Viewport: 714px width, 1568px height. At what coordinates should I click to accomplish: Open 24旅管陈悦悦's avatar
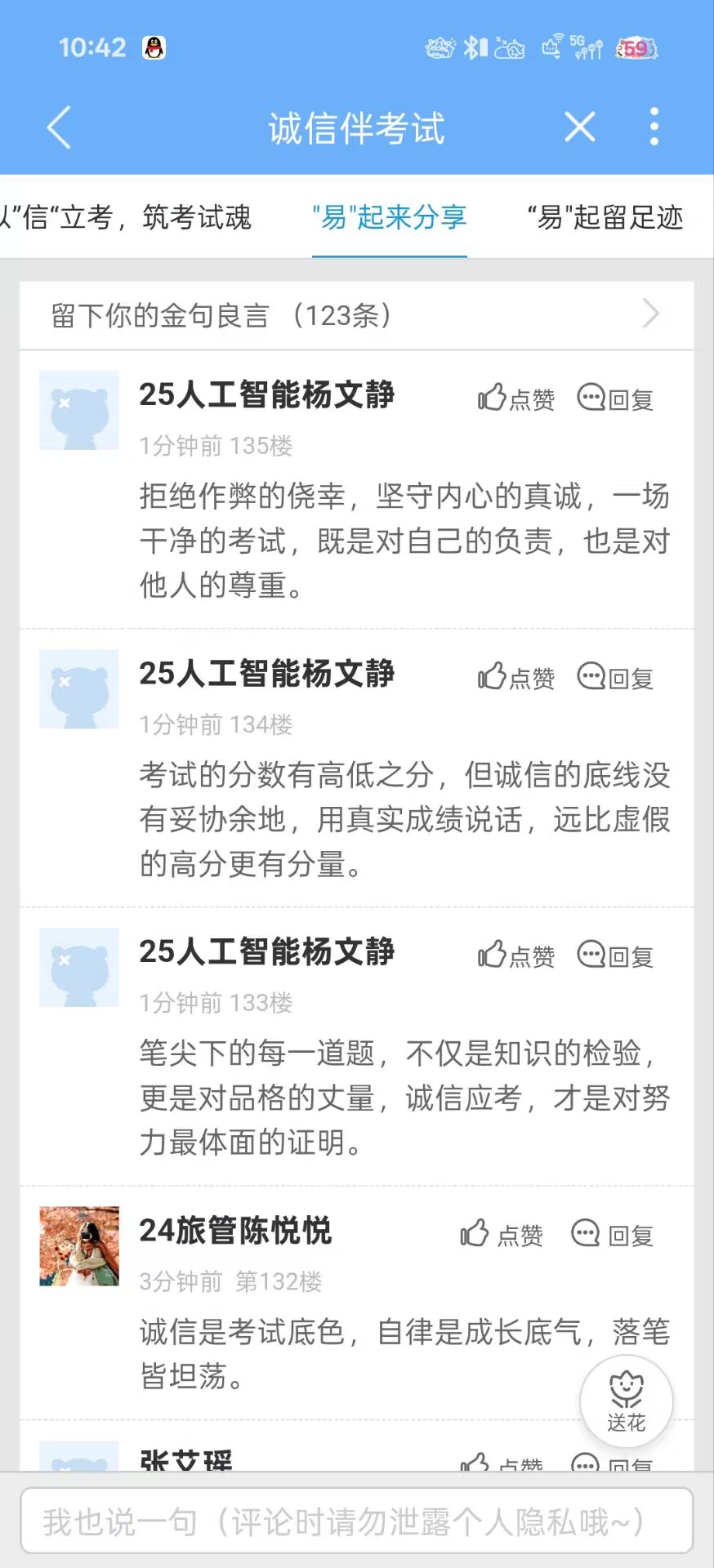(79, 1246)
